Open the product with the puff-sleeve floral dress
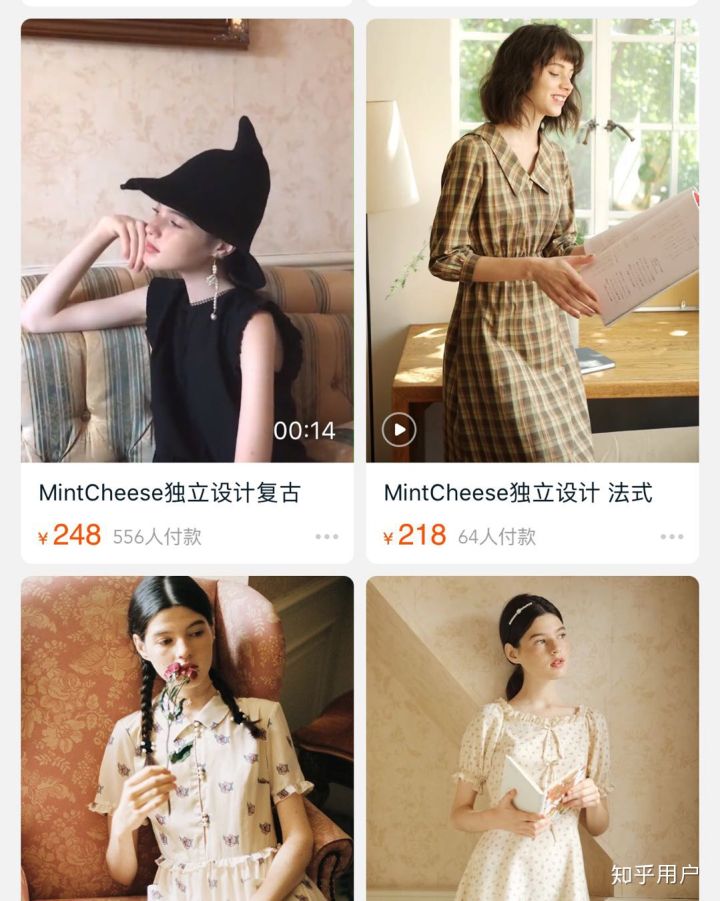The image size is (720, 901). (532, 738)
